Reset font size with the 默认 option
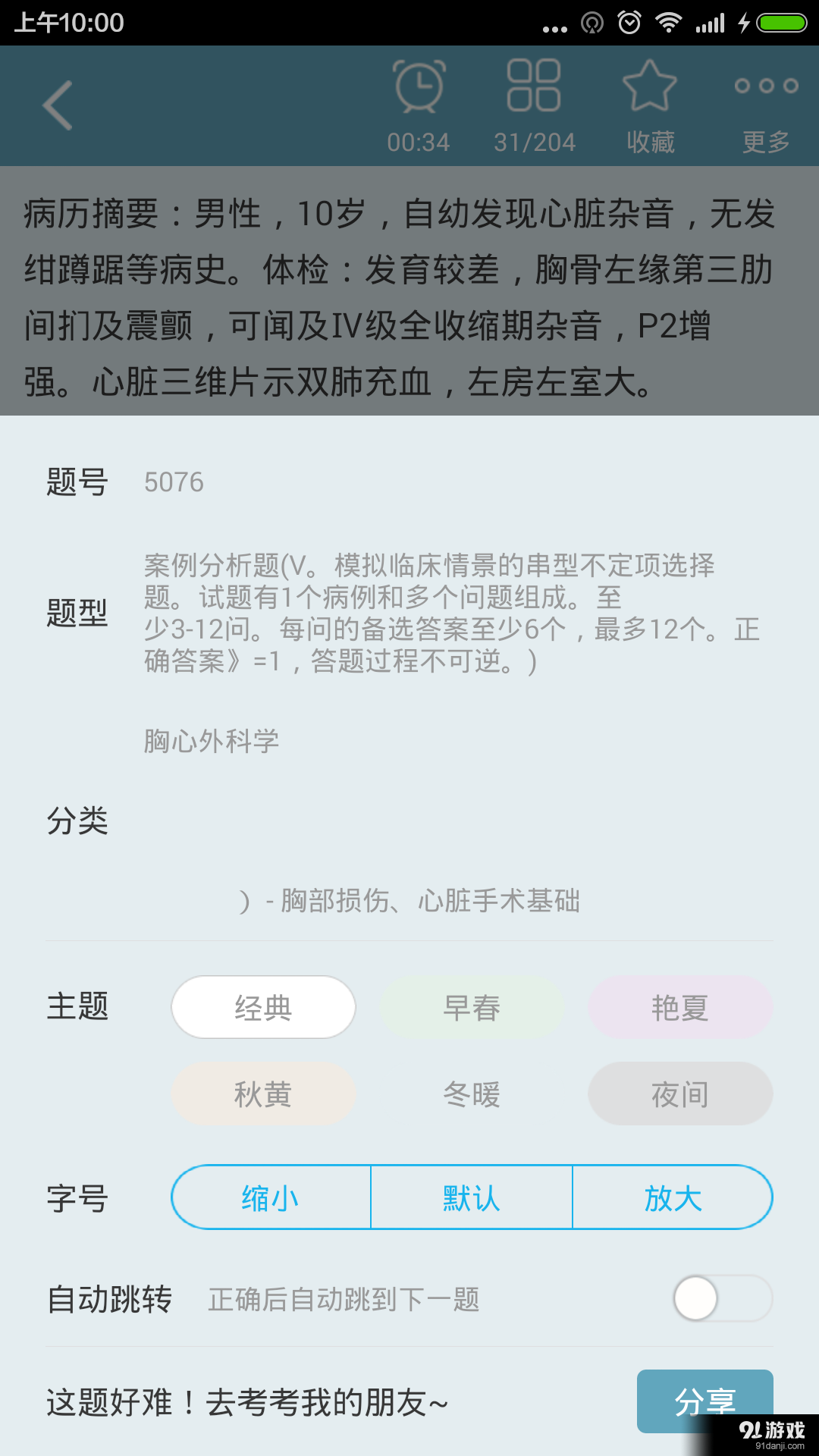 coord(469,1197)
